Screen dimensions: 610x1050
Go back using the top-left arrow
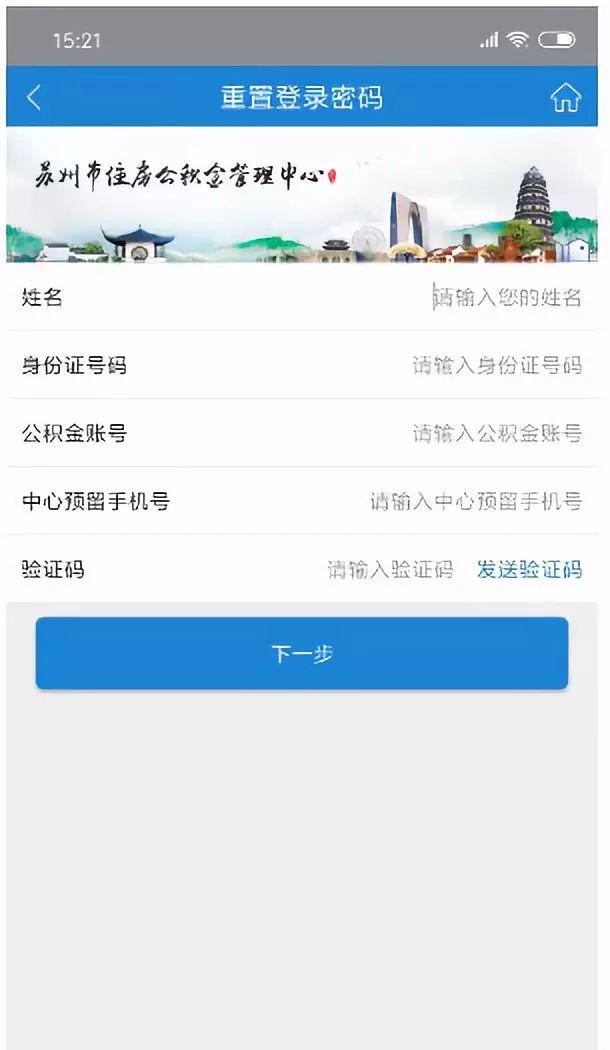pos(34,97)
